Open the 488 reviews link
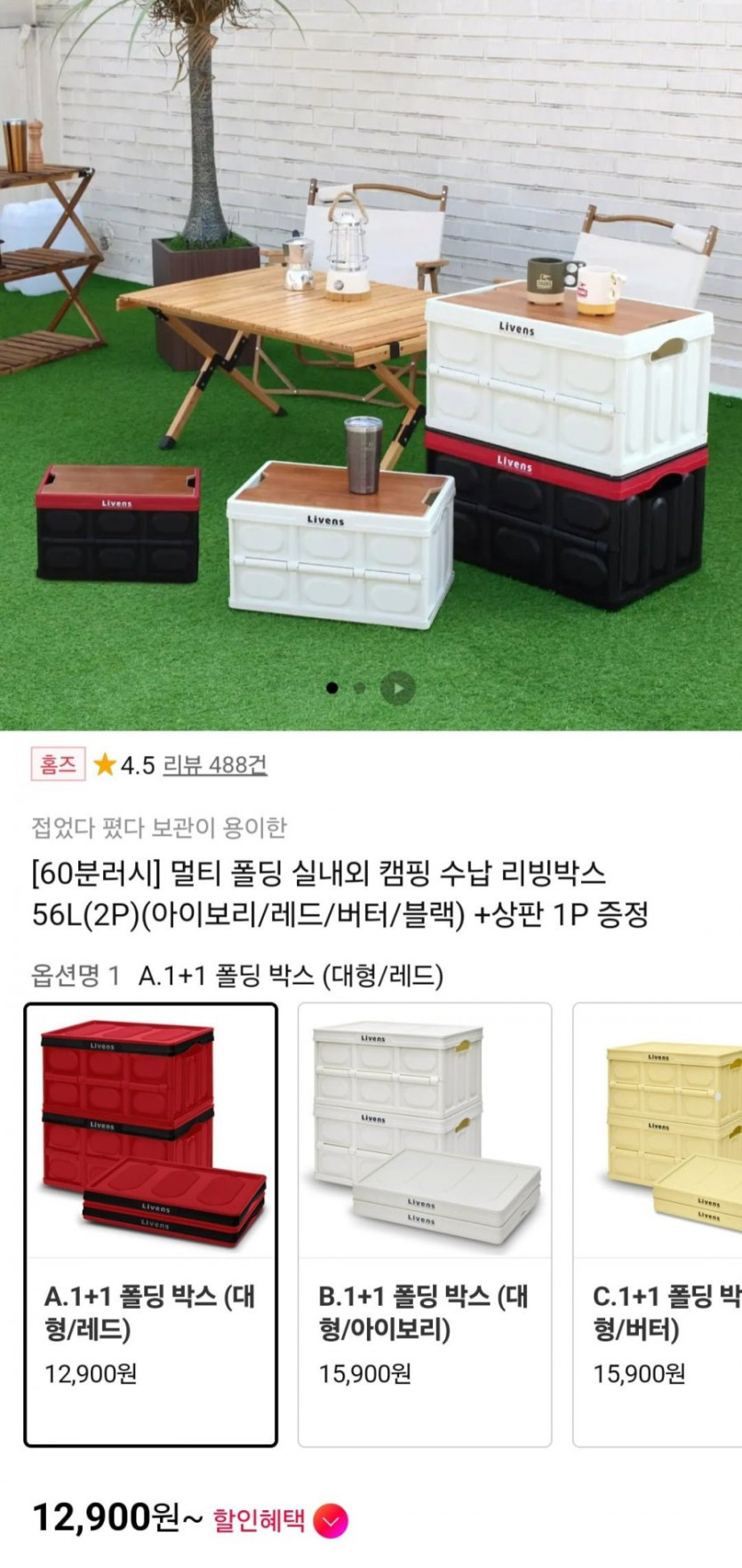 pyautogui.click(x=215, y=765)
